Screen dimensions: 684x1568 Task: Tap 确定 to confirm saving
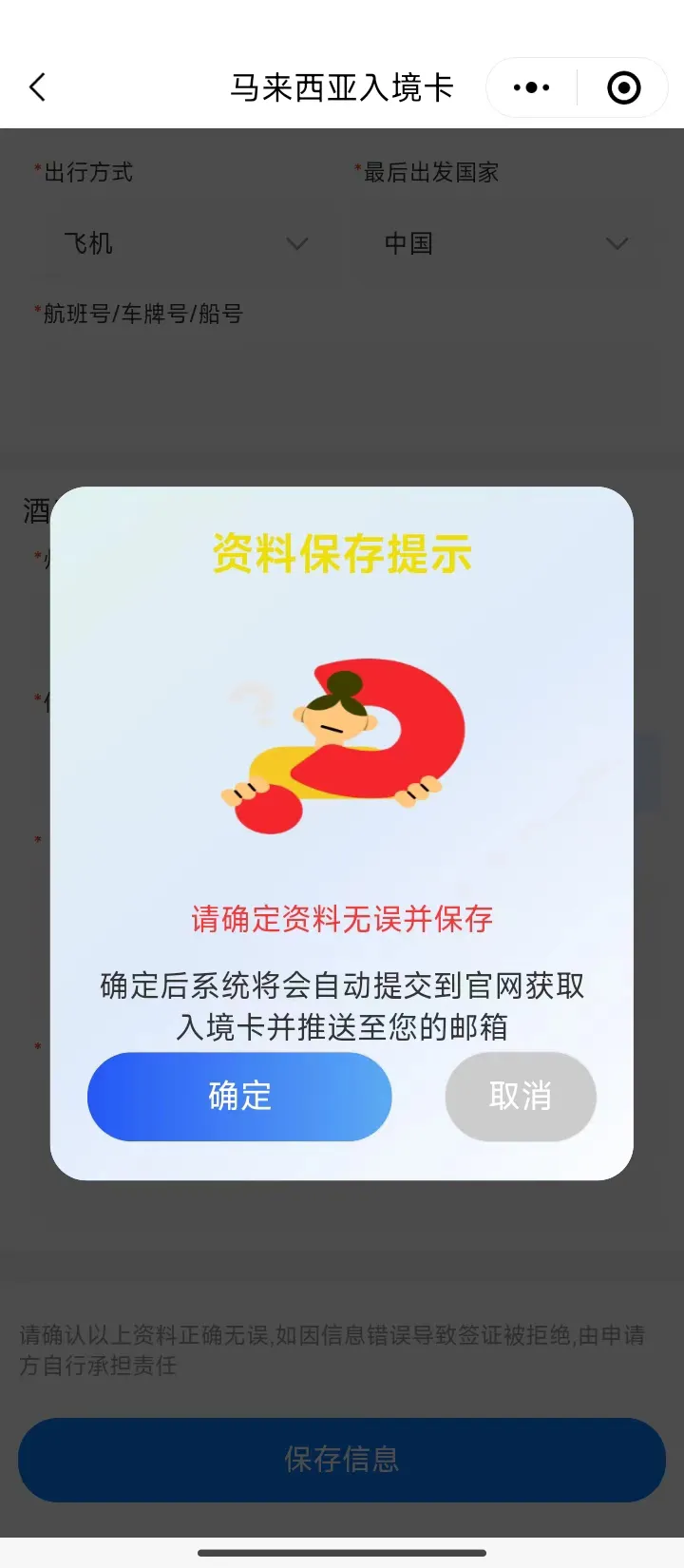(x=239, y=1096)
